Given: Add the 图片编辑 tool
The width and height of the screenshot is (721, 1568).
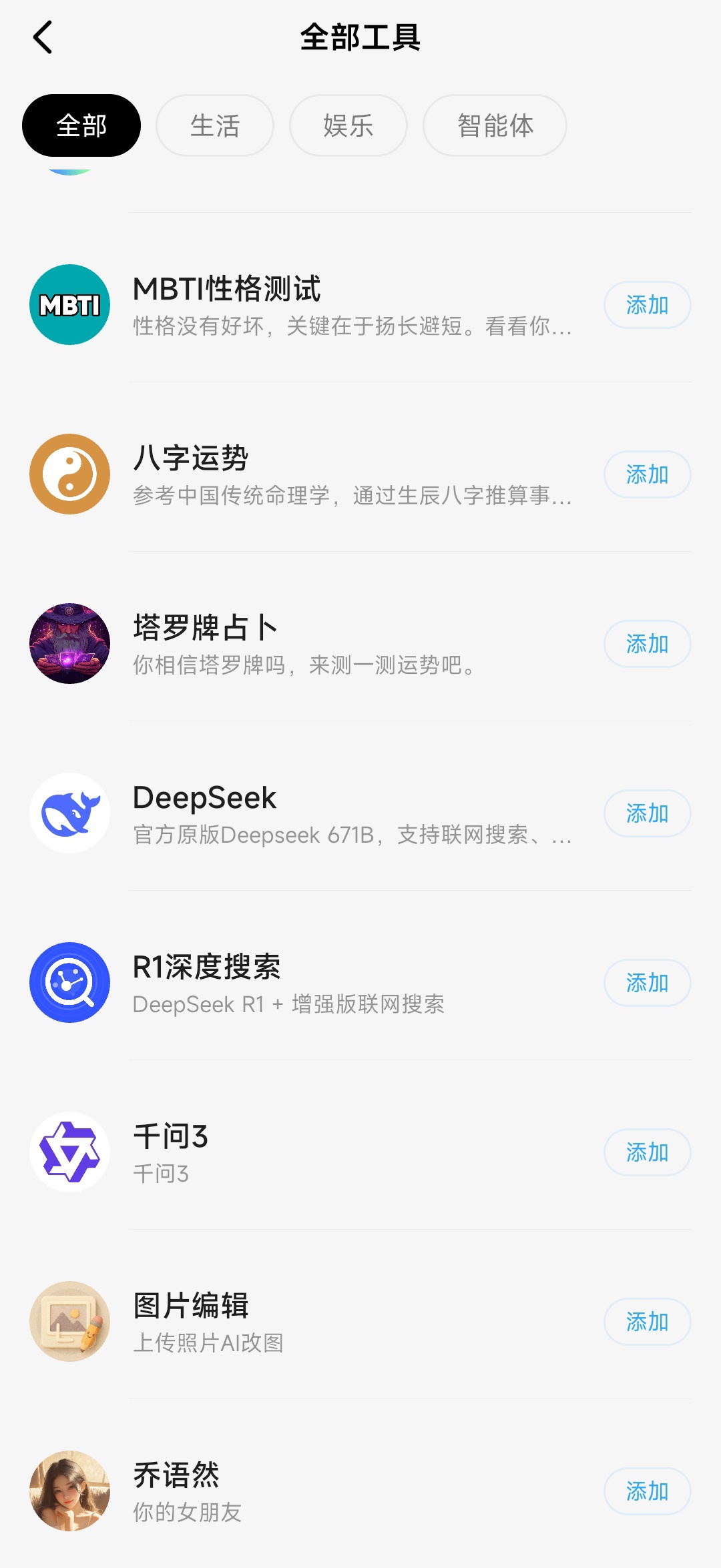Looking at the screenshot, I should pyautogui.click(x=647, y=1322).
